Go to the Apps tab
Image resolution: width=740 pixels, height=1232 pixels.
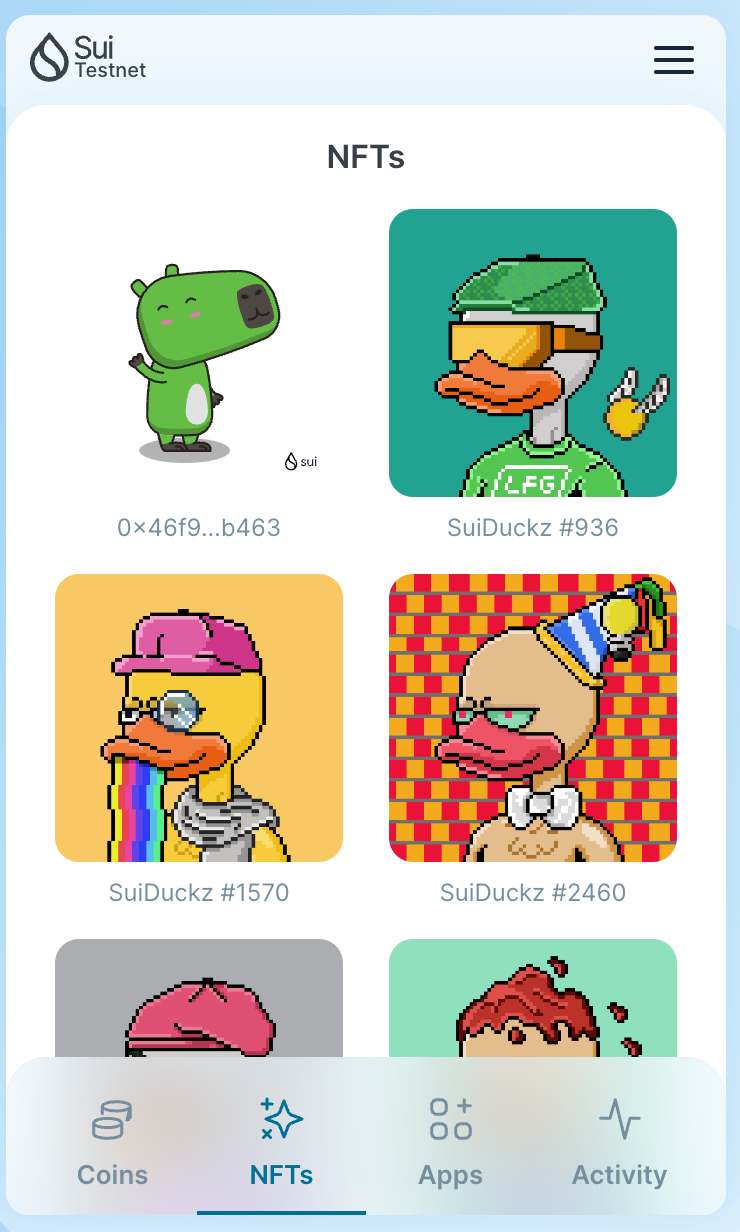pos(450,1142)
